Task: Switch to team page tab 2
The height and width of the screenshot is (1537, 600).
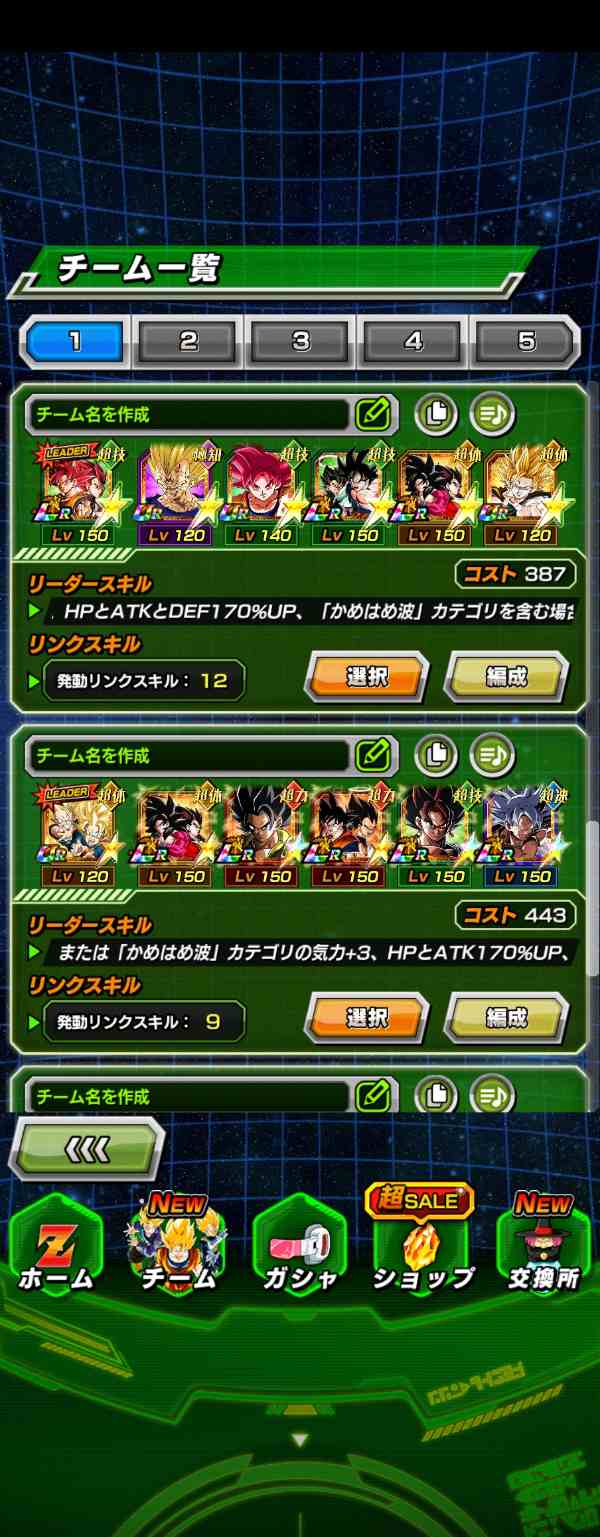Action: 188,342
